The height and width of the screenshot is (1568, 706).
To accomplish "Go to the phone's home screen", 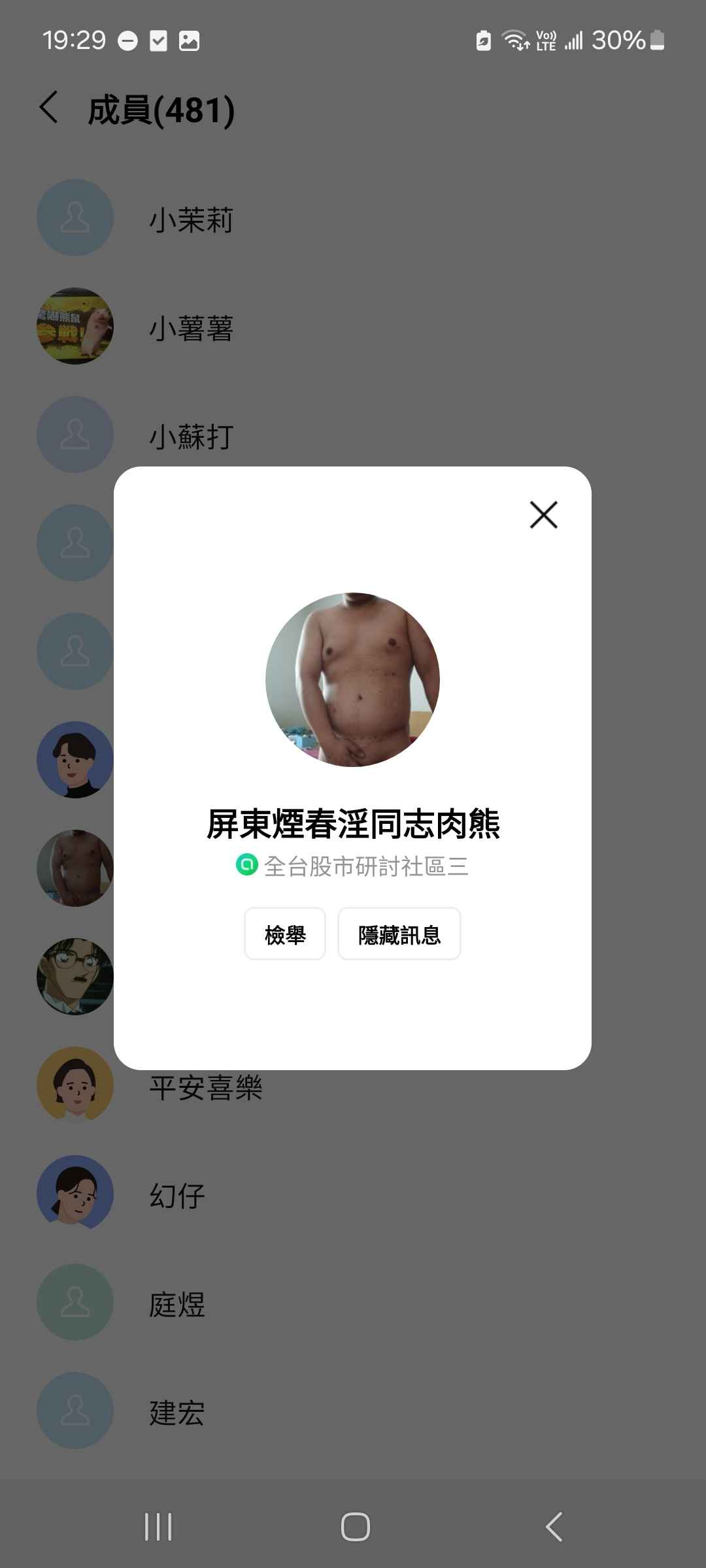I will point(355,1526).
